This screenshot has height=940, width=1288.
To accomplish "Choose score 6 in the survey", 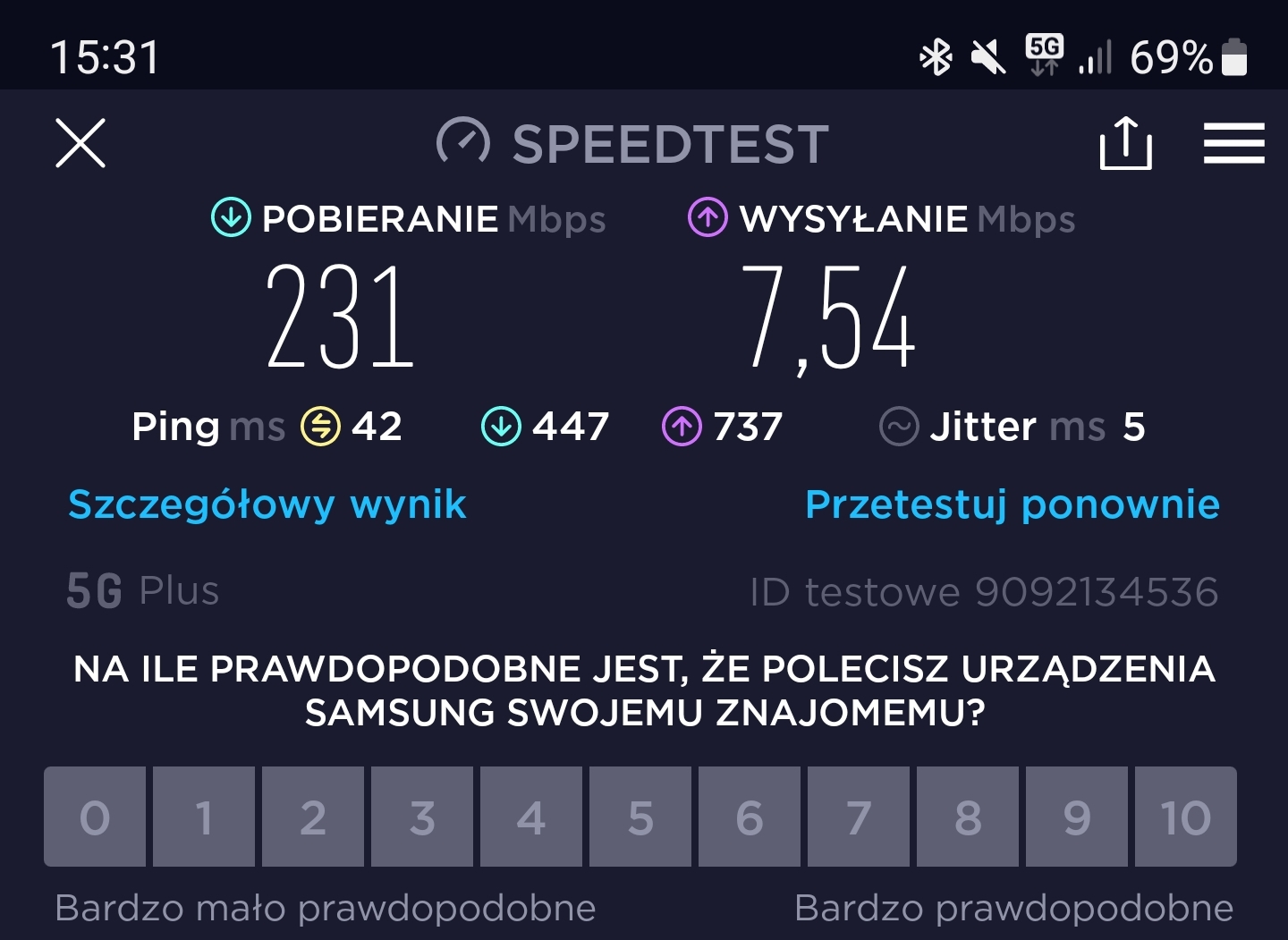I will coord(750,817).
